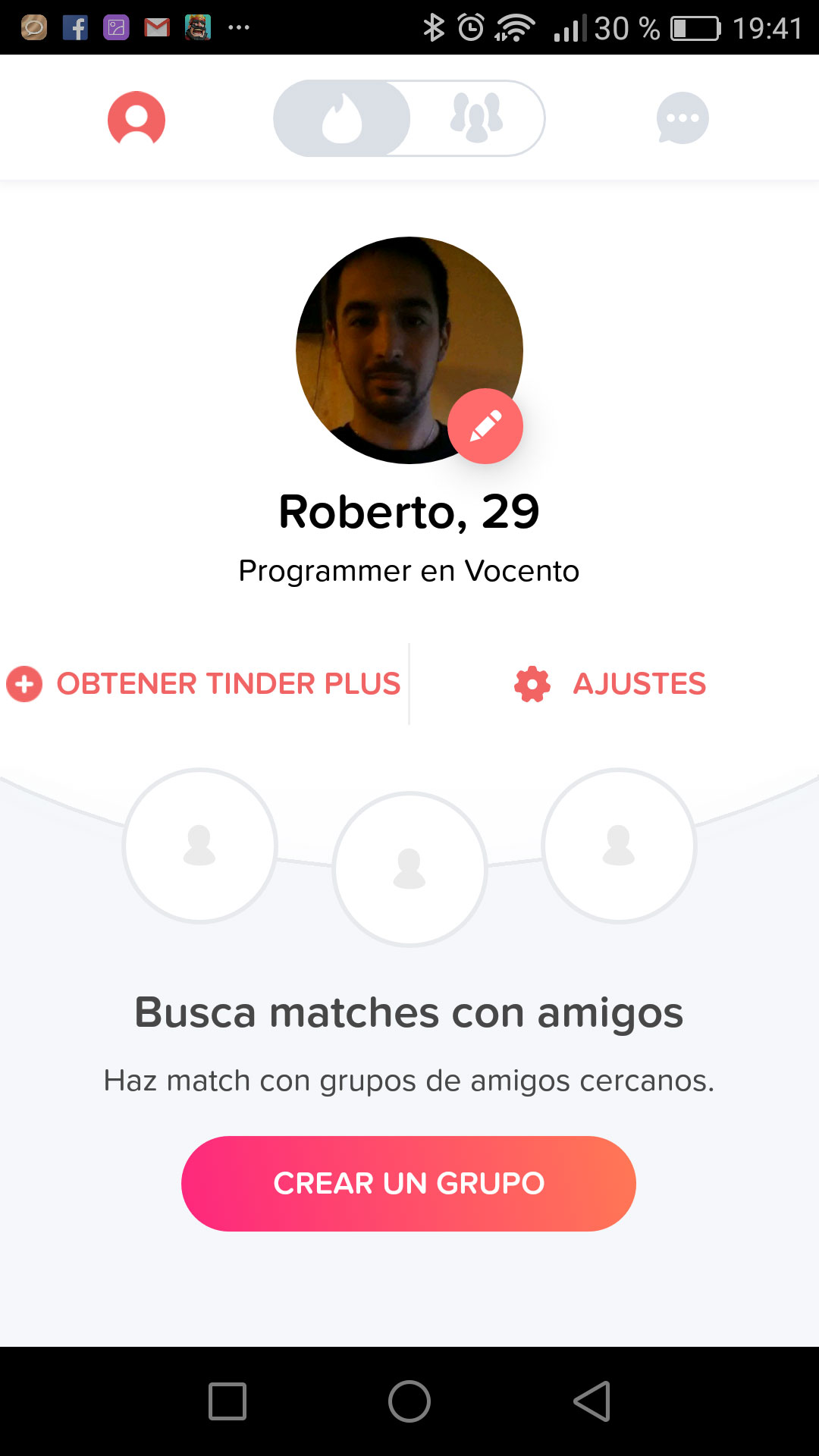Viewport: 819px width, 1456px height.
Task: Switch to the group social mode
Action: (476, 118)
